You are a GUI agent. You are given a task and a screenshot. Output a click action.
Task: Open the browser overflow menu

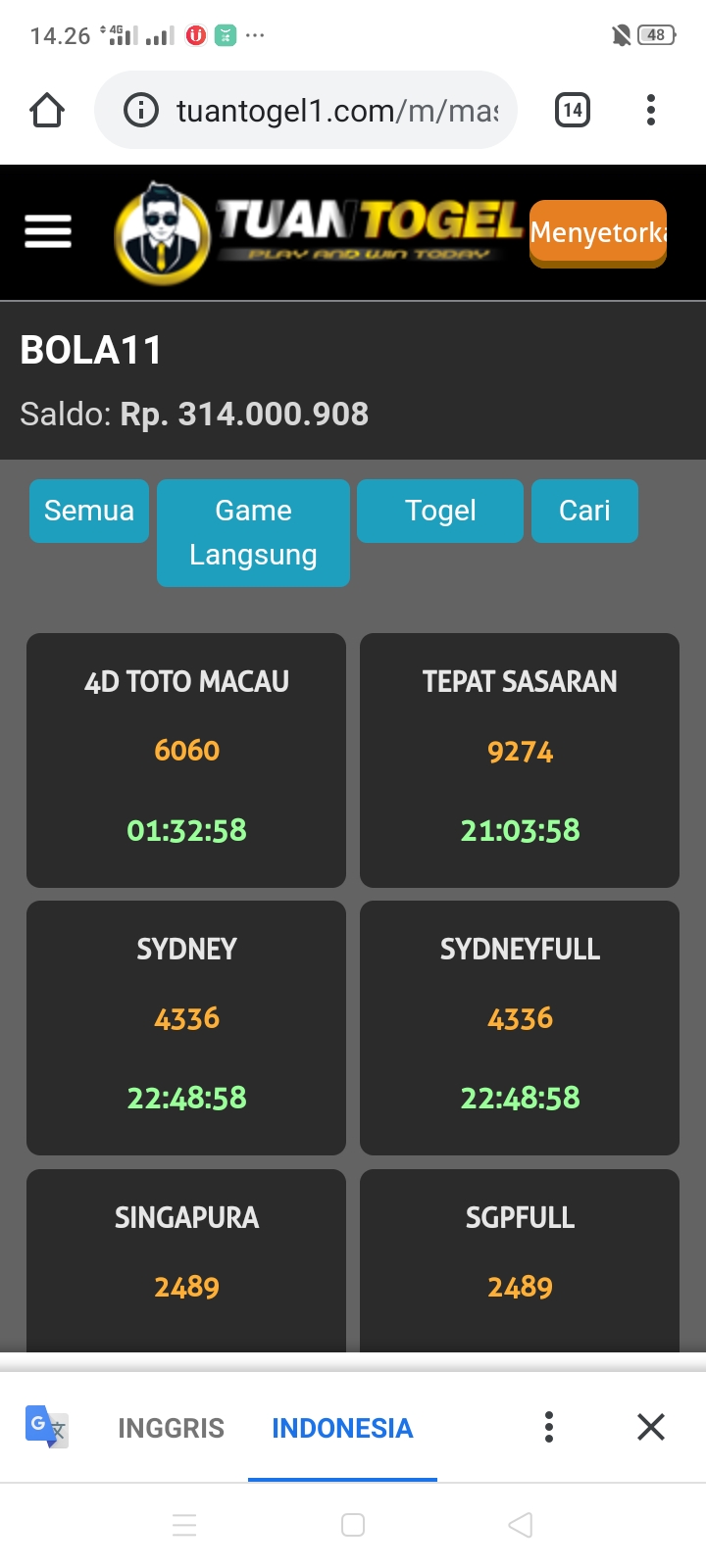(x=651, y=110)
